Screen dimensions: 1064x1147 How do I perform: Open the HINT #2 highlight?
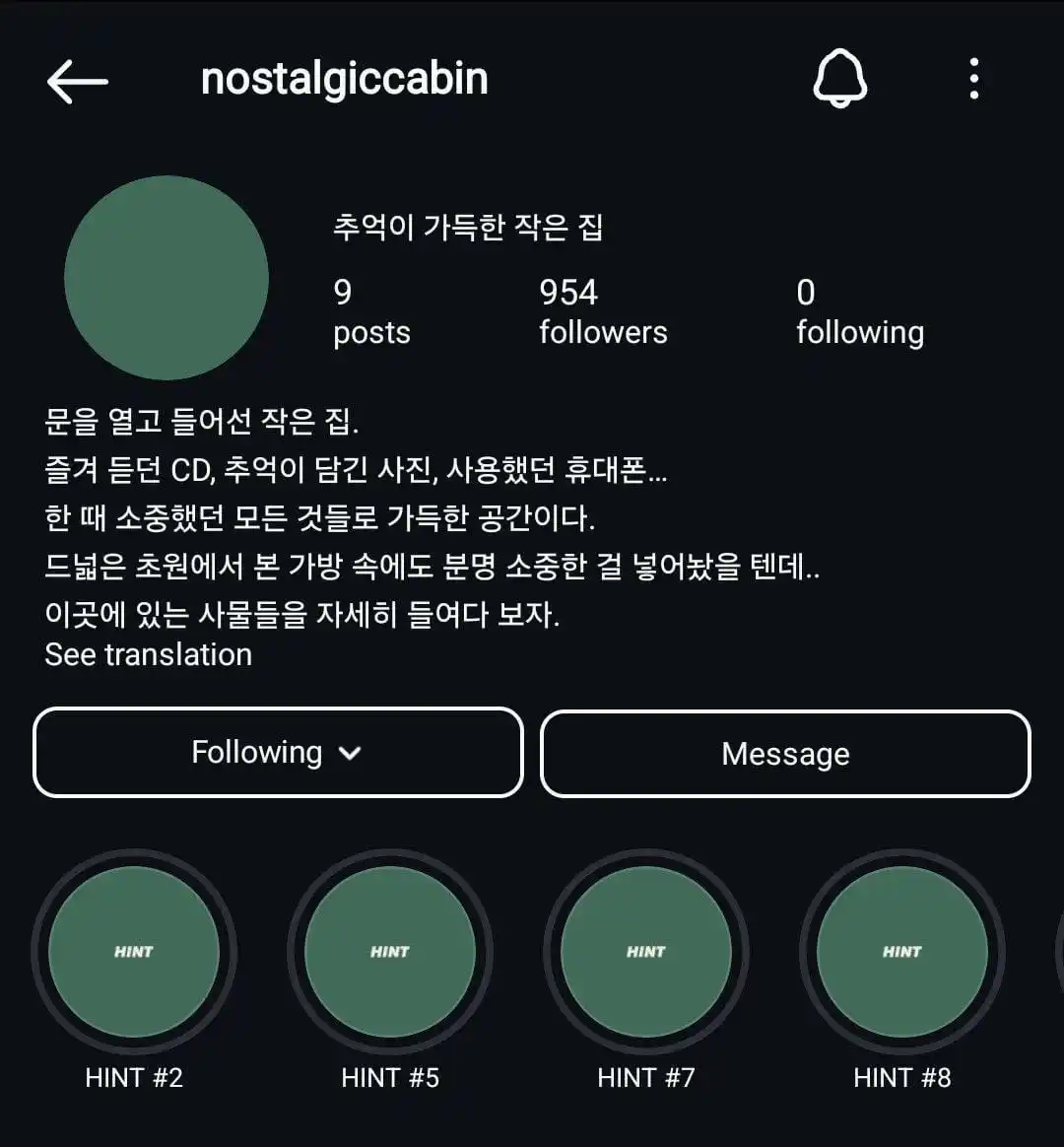(134, 952)
